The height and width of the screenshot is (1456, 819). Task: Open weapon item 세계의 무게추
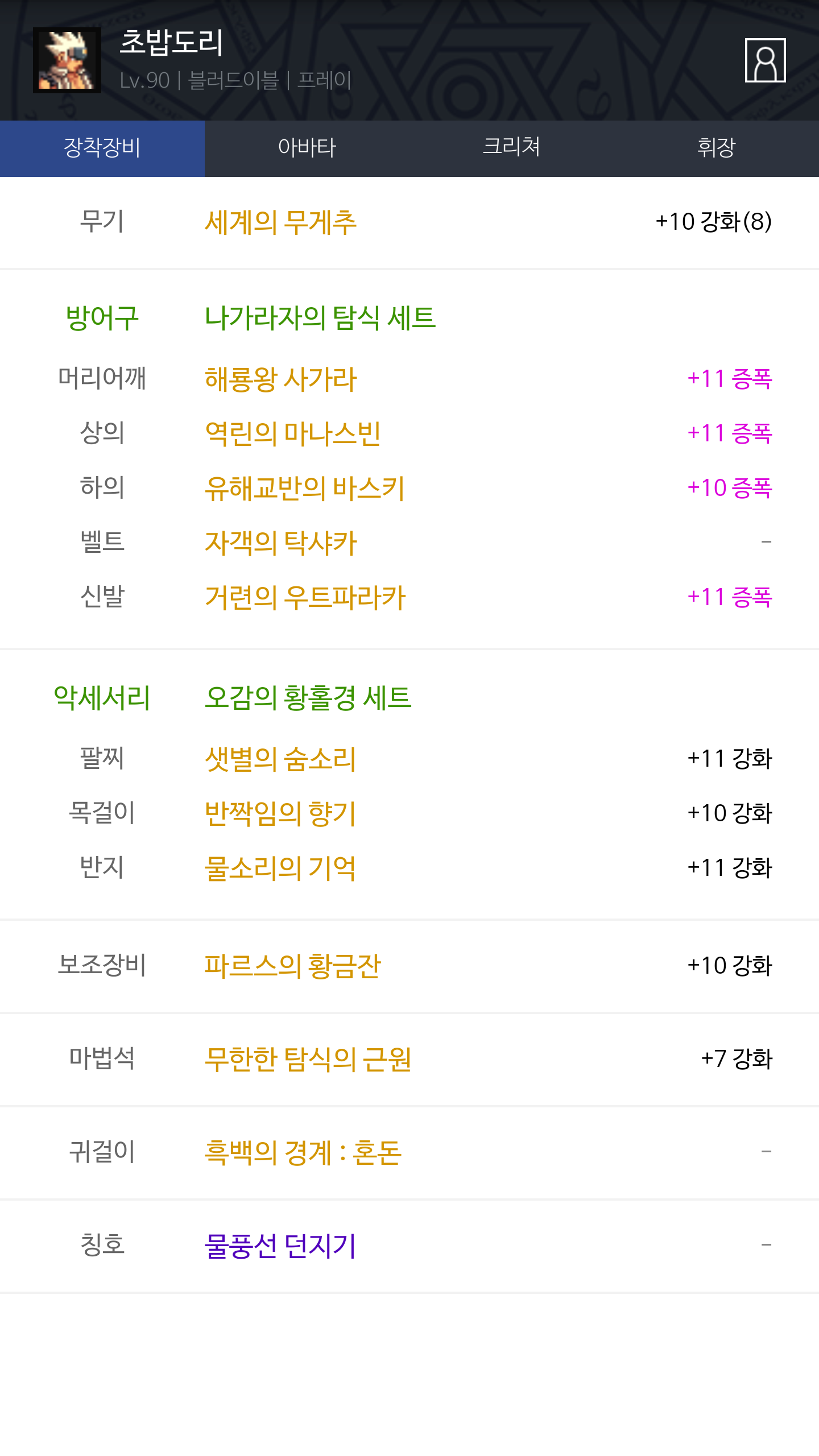coord(280,222)
